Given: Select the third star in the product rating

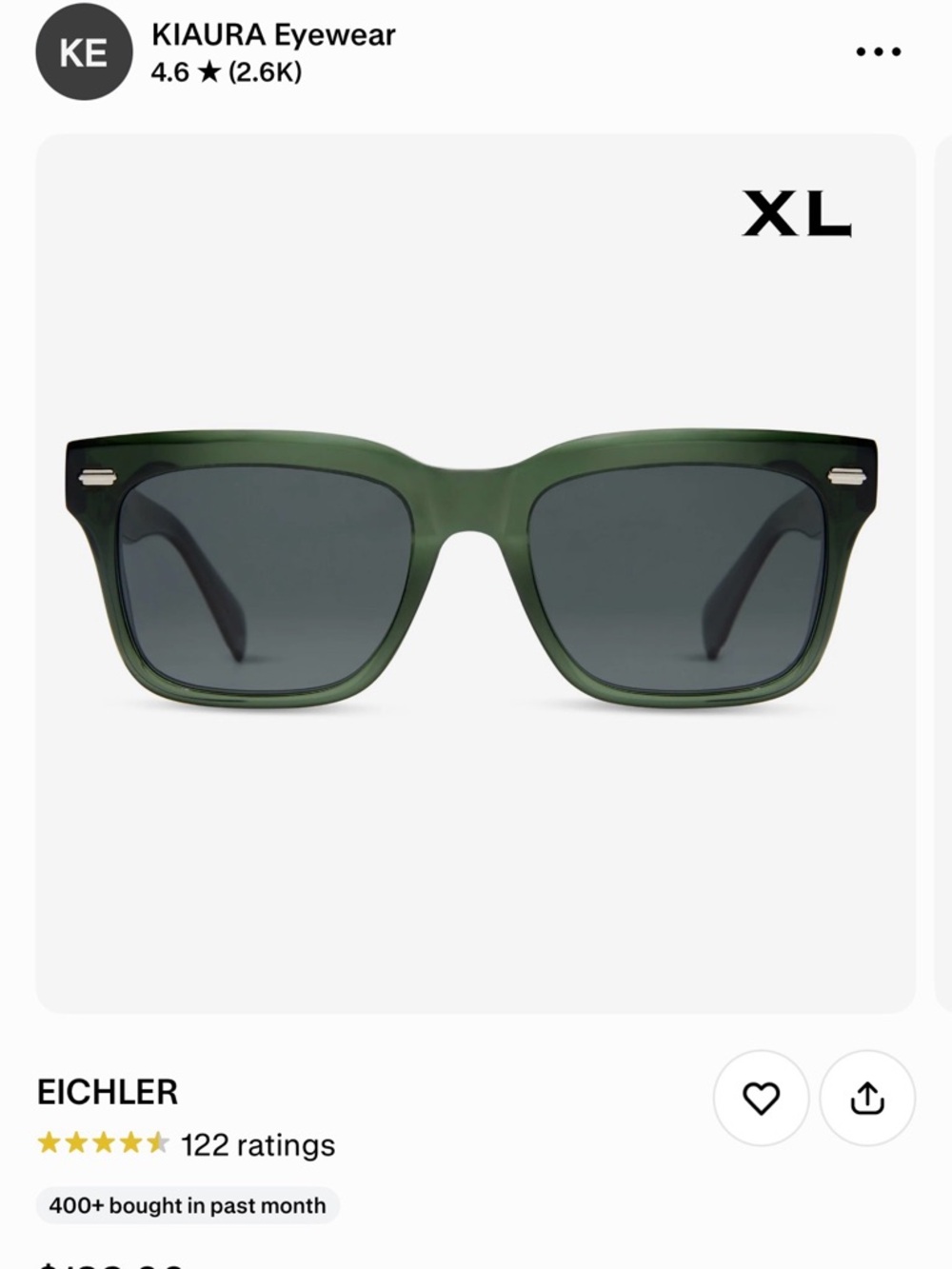Looking at the screenshot, I should pos(104,1144).
